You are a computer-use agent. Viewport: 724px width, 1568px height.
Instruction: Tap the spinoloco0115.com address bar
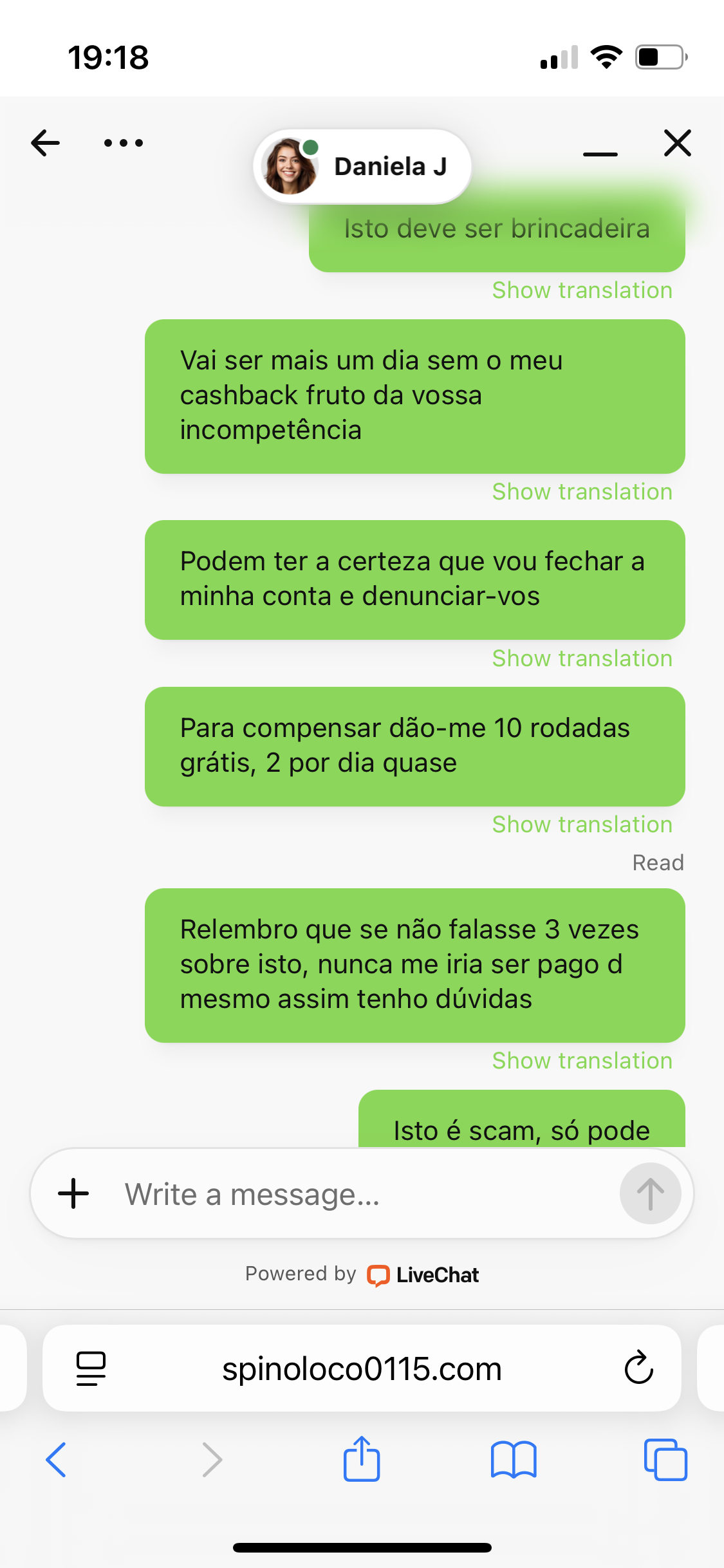362,1368
